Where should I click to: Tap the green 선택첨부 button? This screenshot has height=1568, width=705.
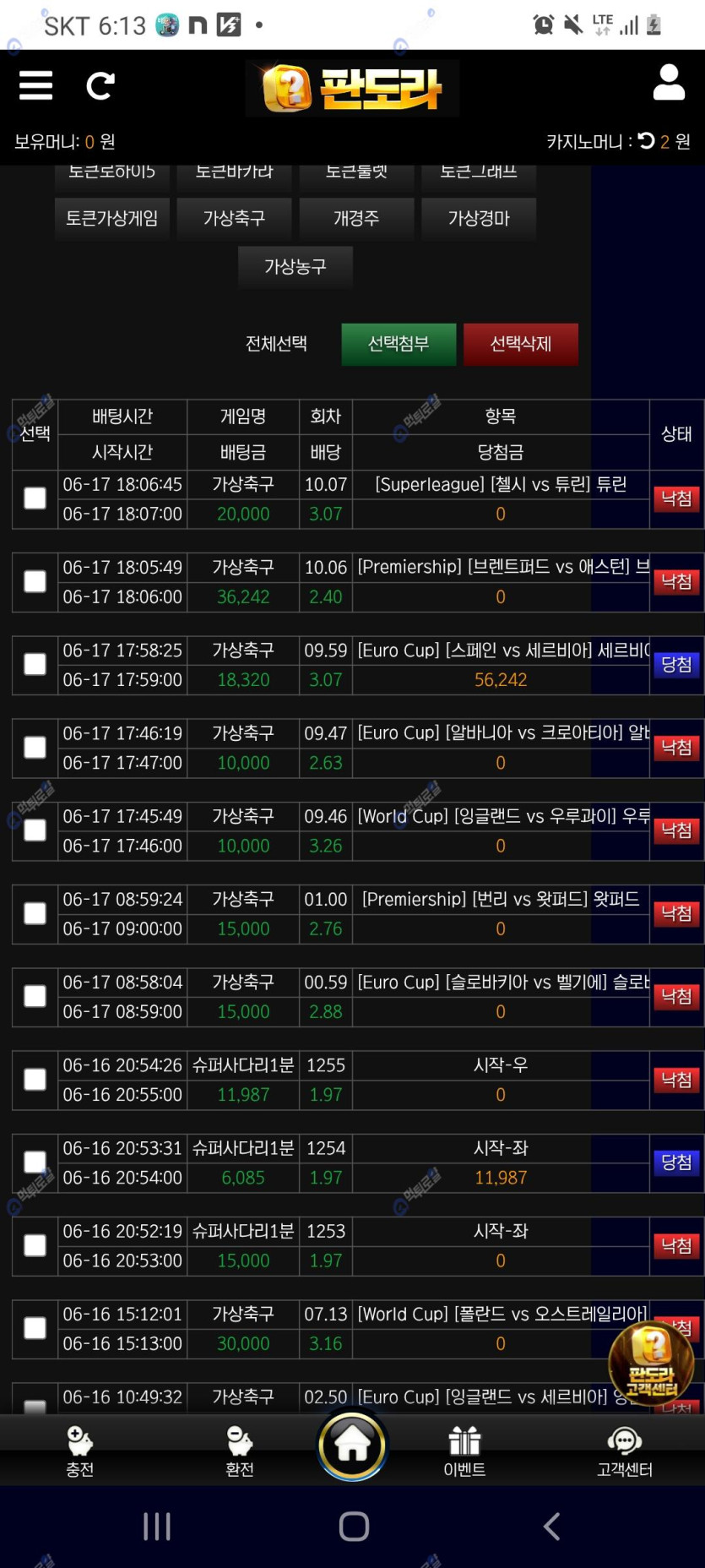pos(399,344)
